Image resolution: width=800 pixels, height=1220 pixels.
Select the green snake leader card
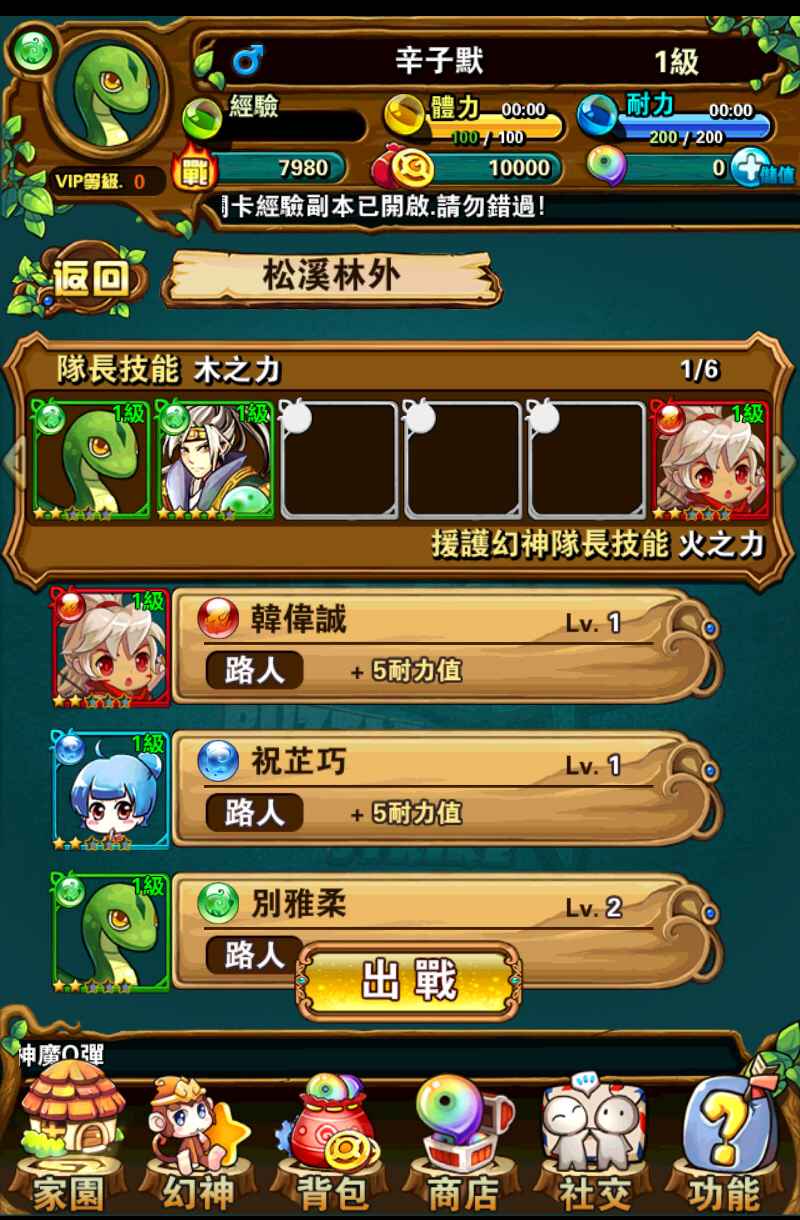pos(91,460)
